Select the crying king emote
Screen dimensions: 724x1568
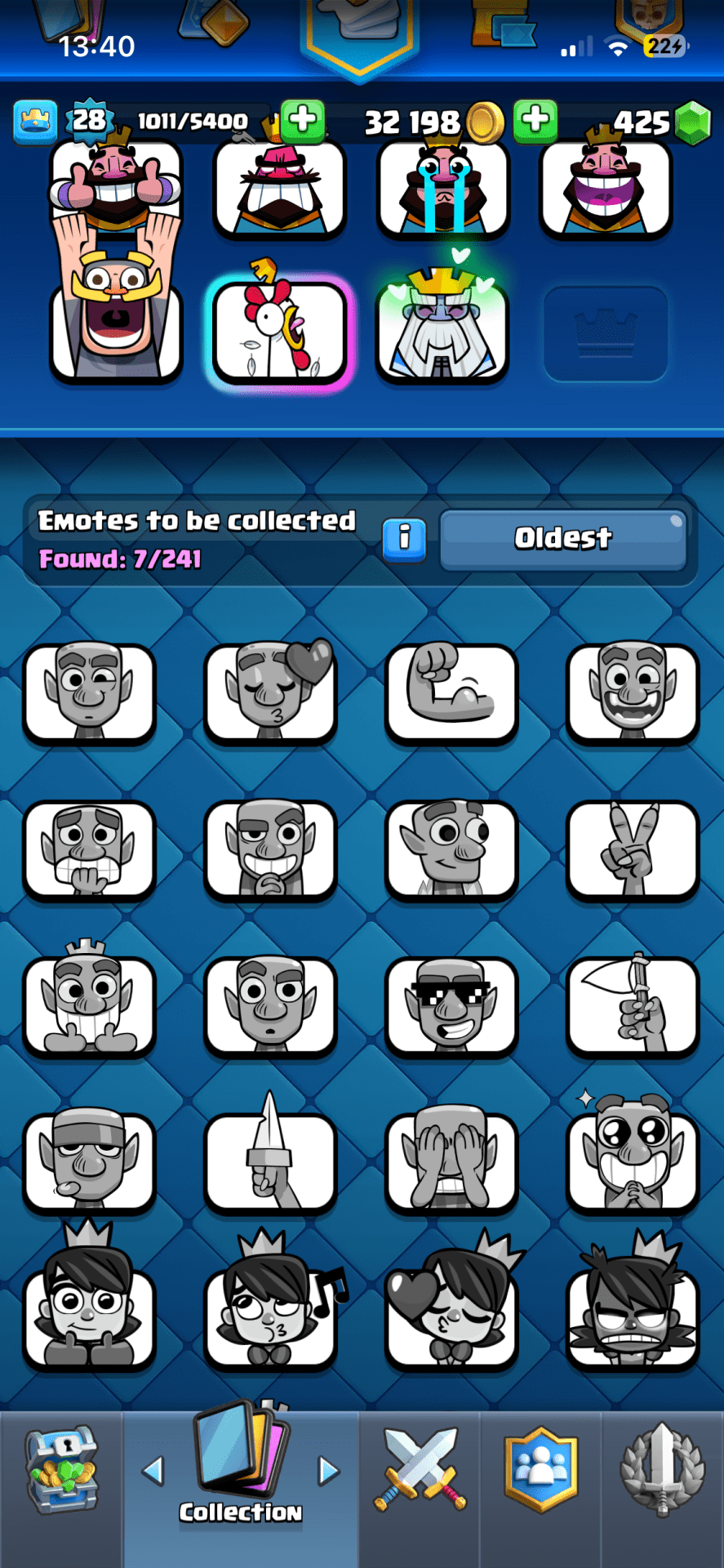pos(442,188)
